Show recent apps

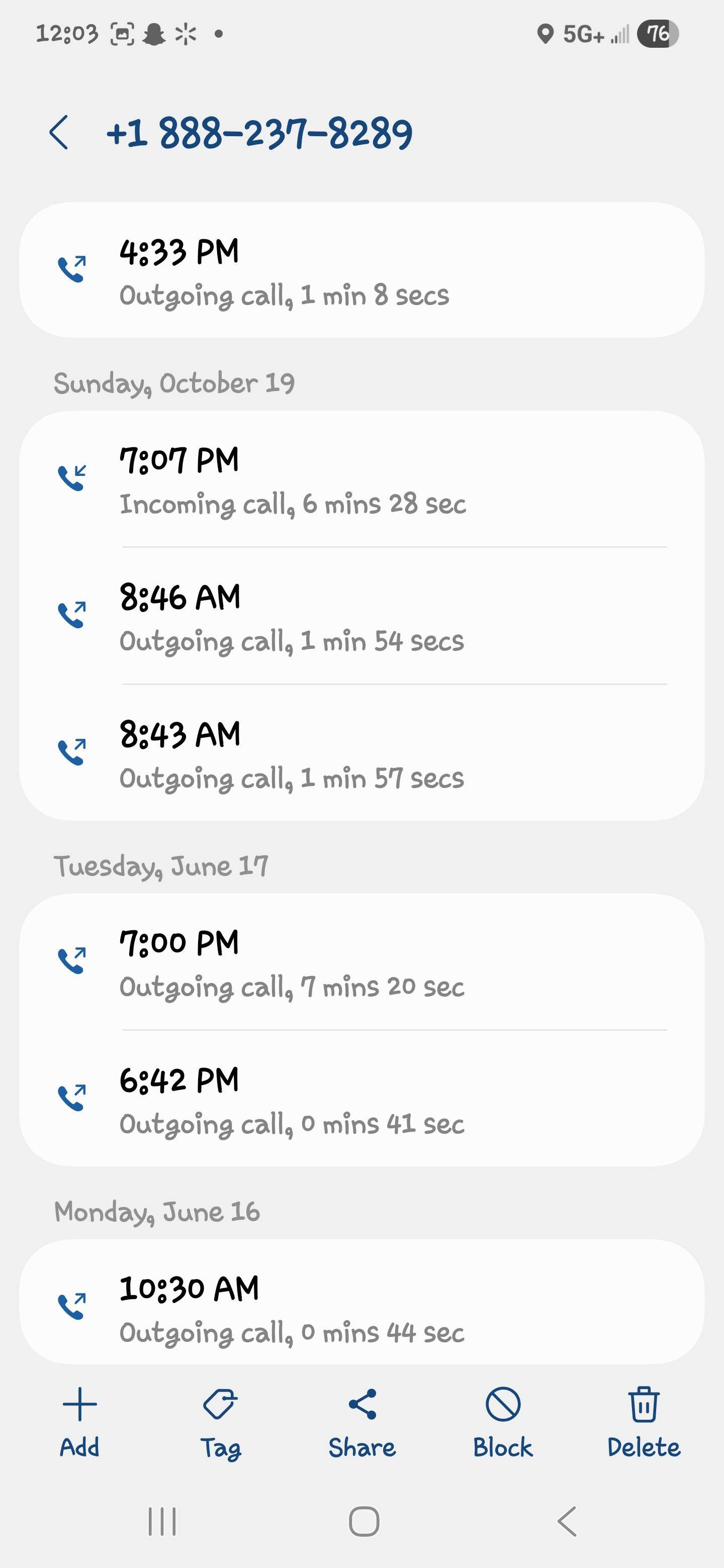[x=162, y=1521]
